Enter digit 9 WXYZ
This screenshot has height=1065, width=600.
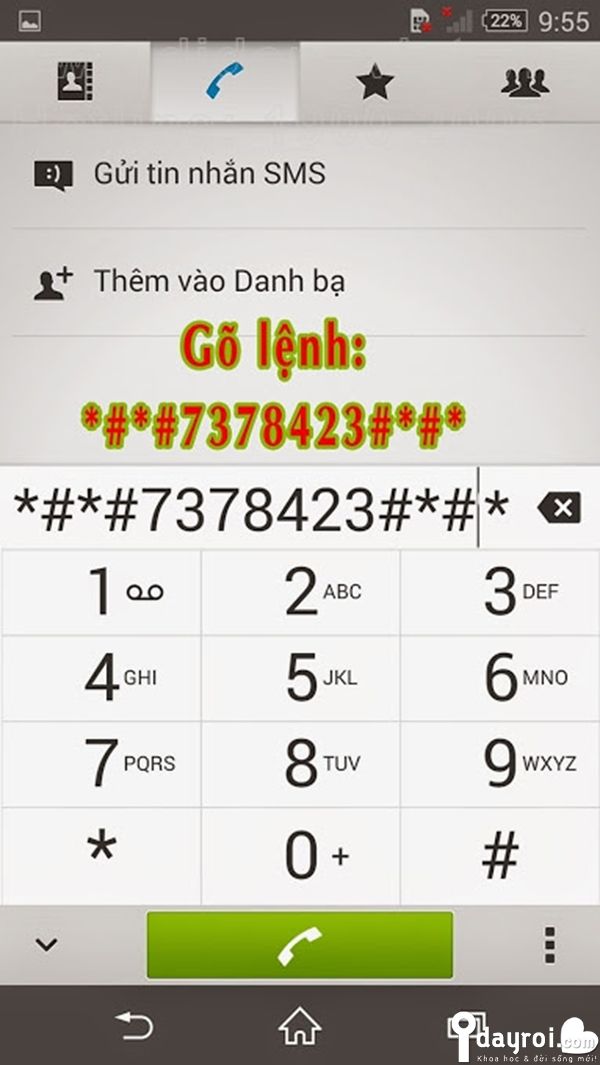(x=500, y=764)
